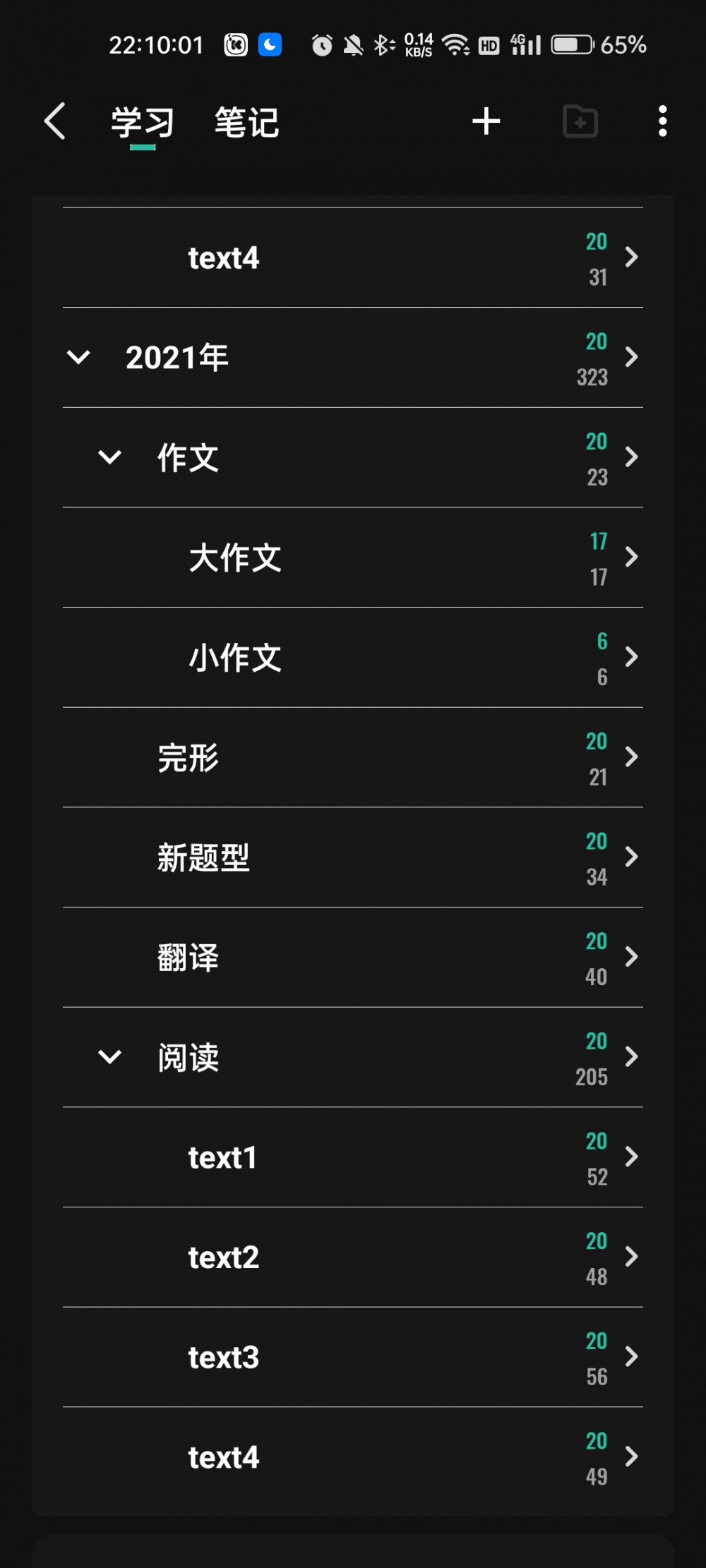Open text4 with 49 cards
706x1568 pixels.
click(x=353, y=1457)
